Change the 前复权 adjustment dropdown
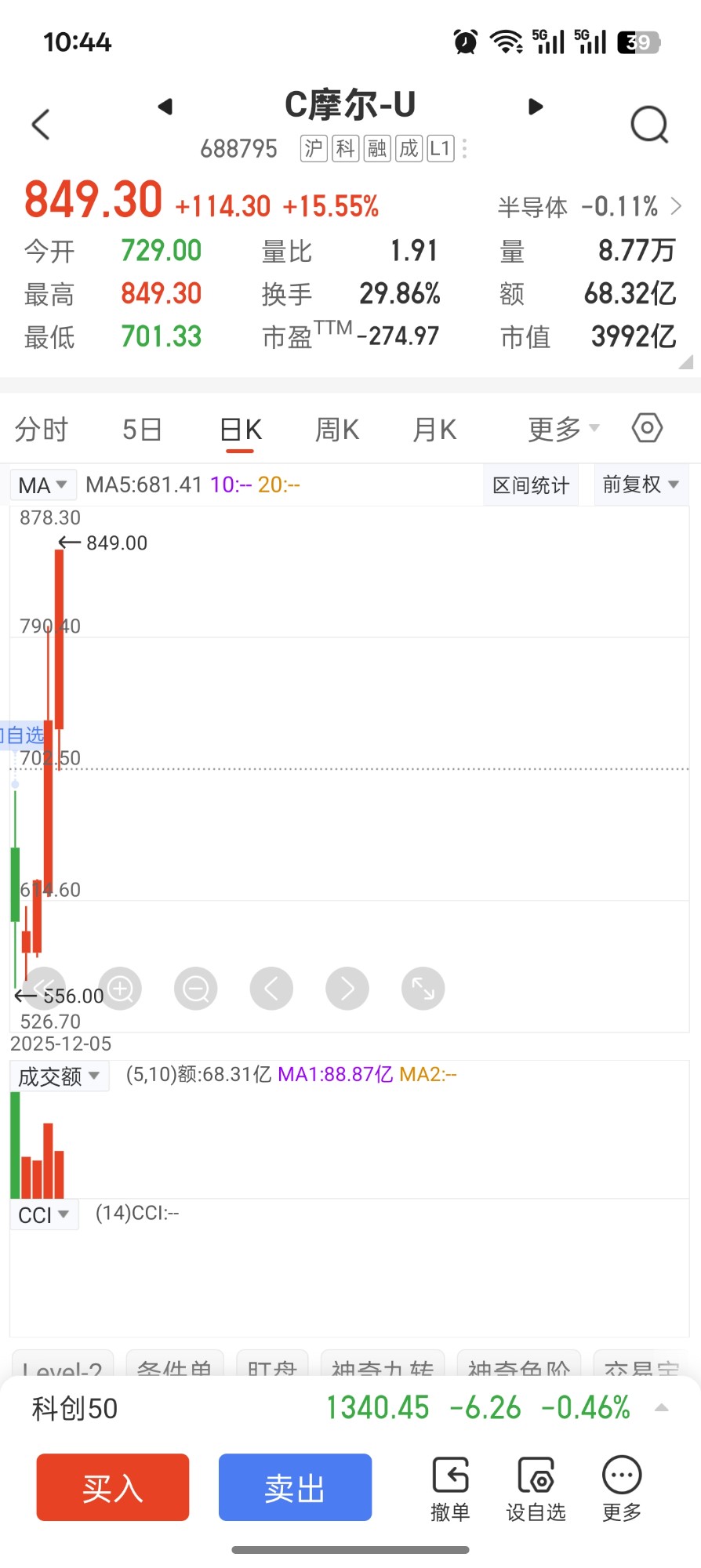The image size is (701, 1568). point(640,485)
